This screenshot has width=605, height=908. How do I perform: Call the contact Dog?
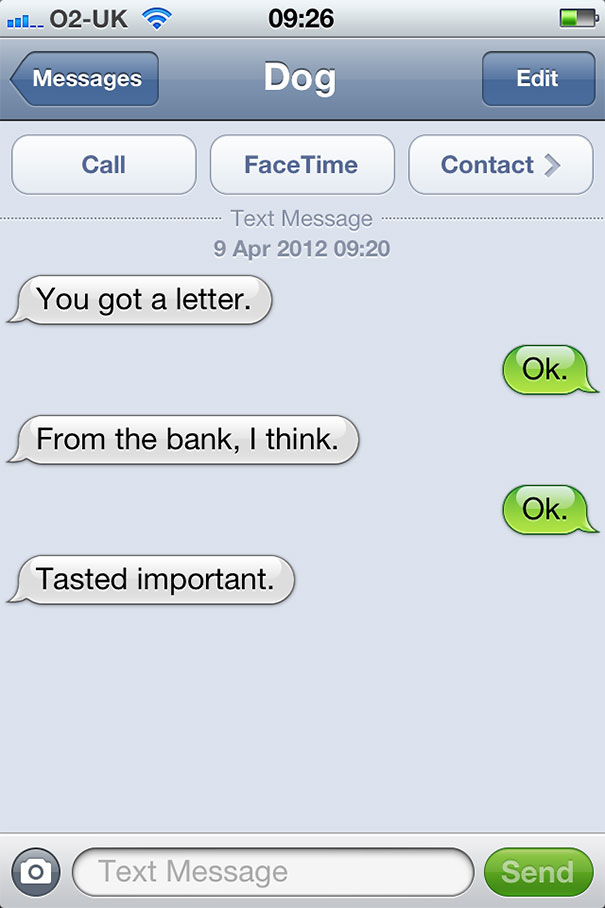click(104, 165)
